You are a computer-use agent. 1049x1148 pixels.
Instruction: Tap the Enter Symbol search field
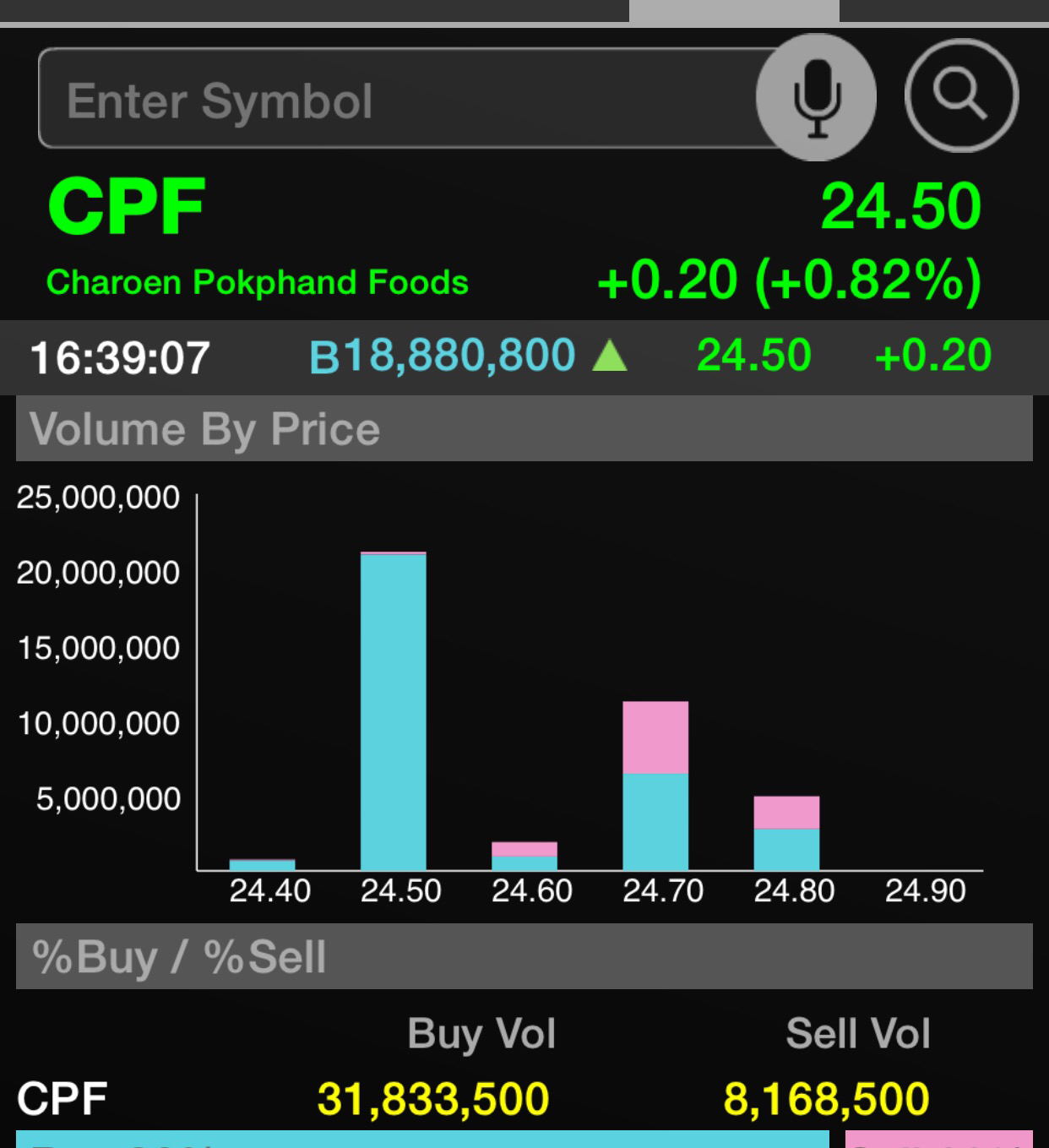pyautogui.click(x=397, y=100)
